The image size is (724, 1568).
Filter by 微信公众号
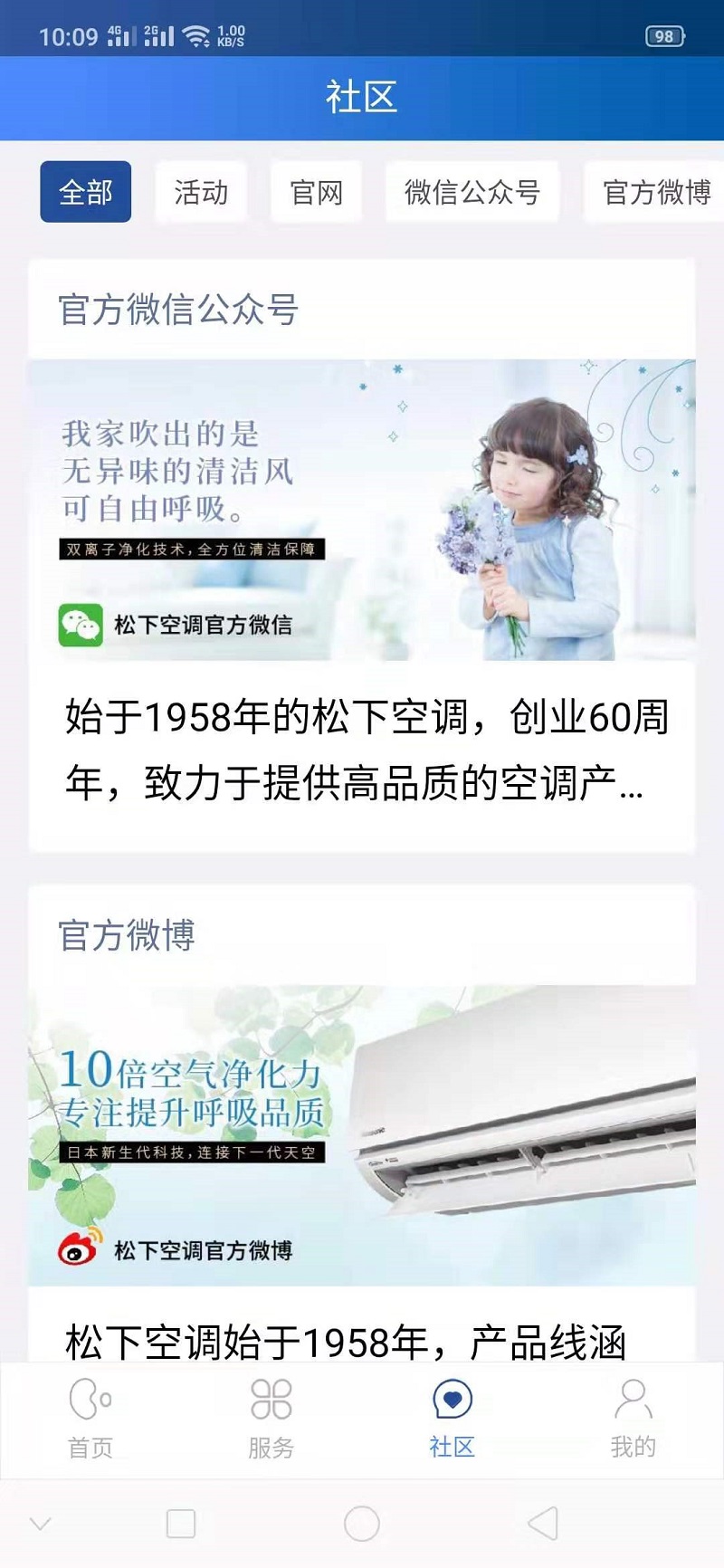(472, 192)
